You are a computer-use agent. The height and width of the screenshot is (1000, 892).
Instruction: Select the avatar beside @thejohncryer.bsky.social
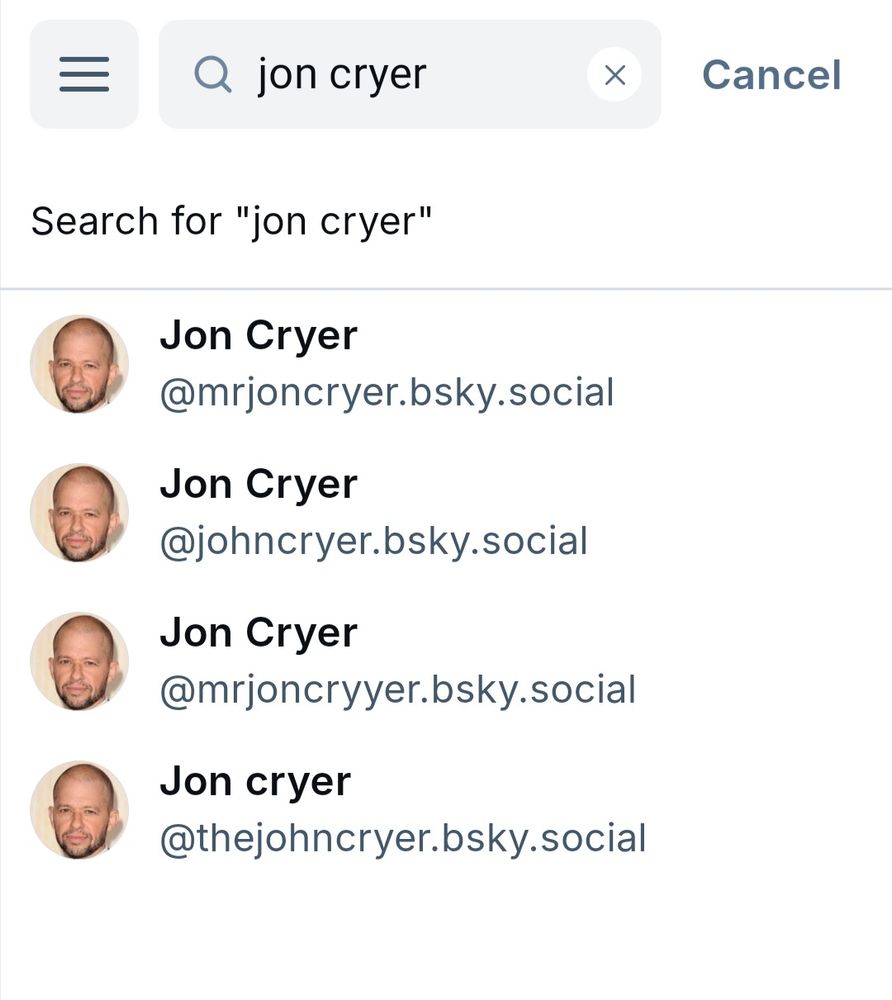point(80,809)
